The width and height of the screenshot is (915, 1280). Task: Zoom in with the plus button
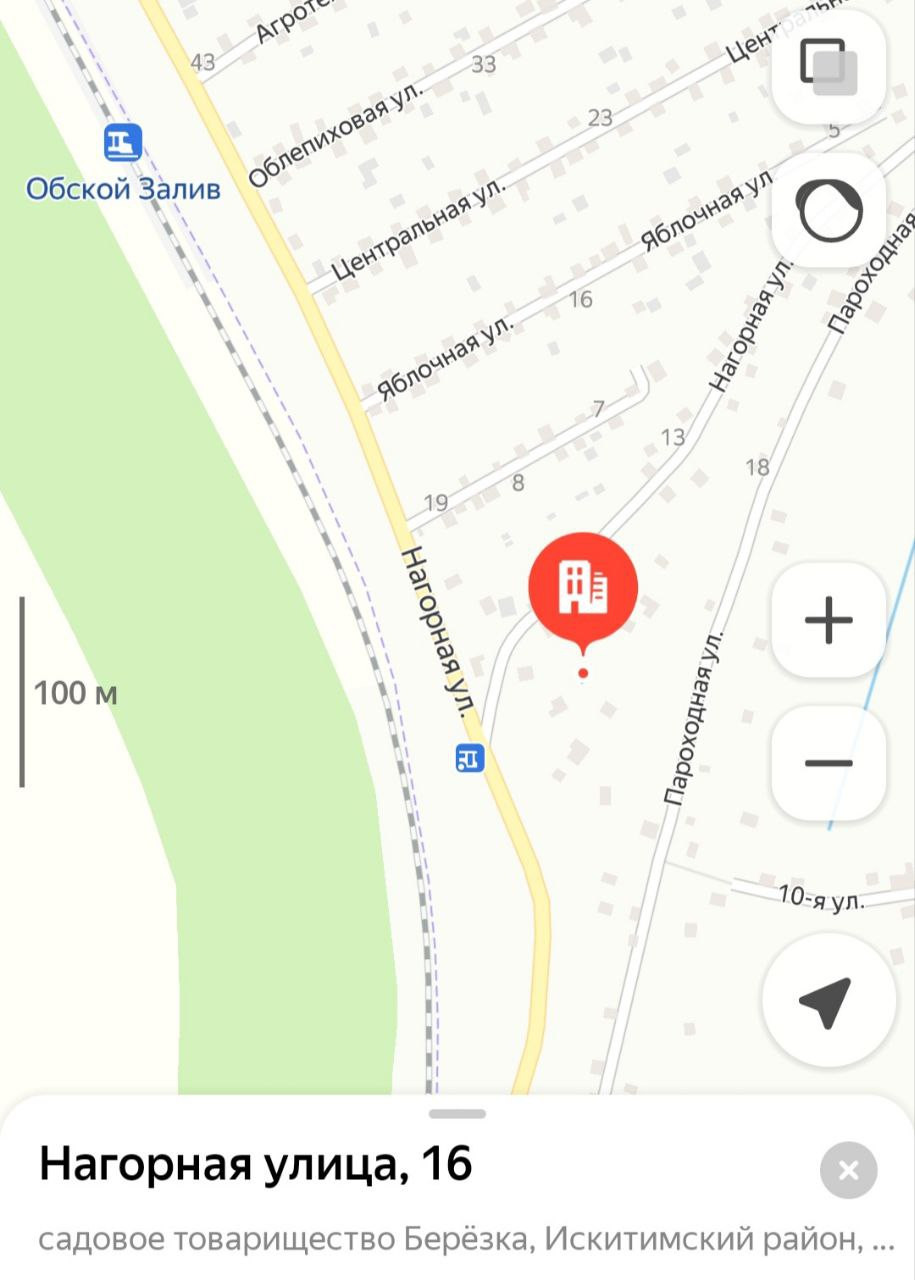[828, 621]
